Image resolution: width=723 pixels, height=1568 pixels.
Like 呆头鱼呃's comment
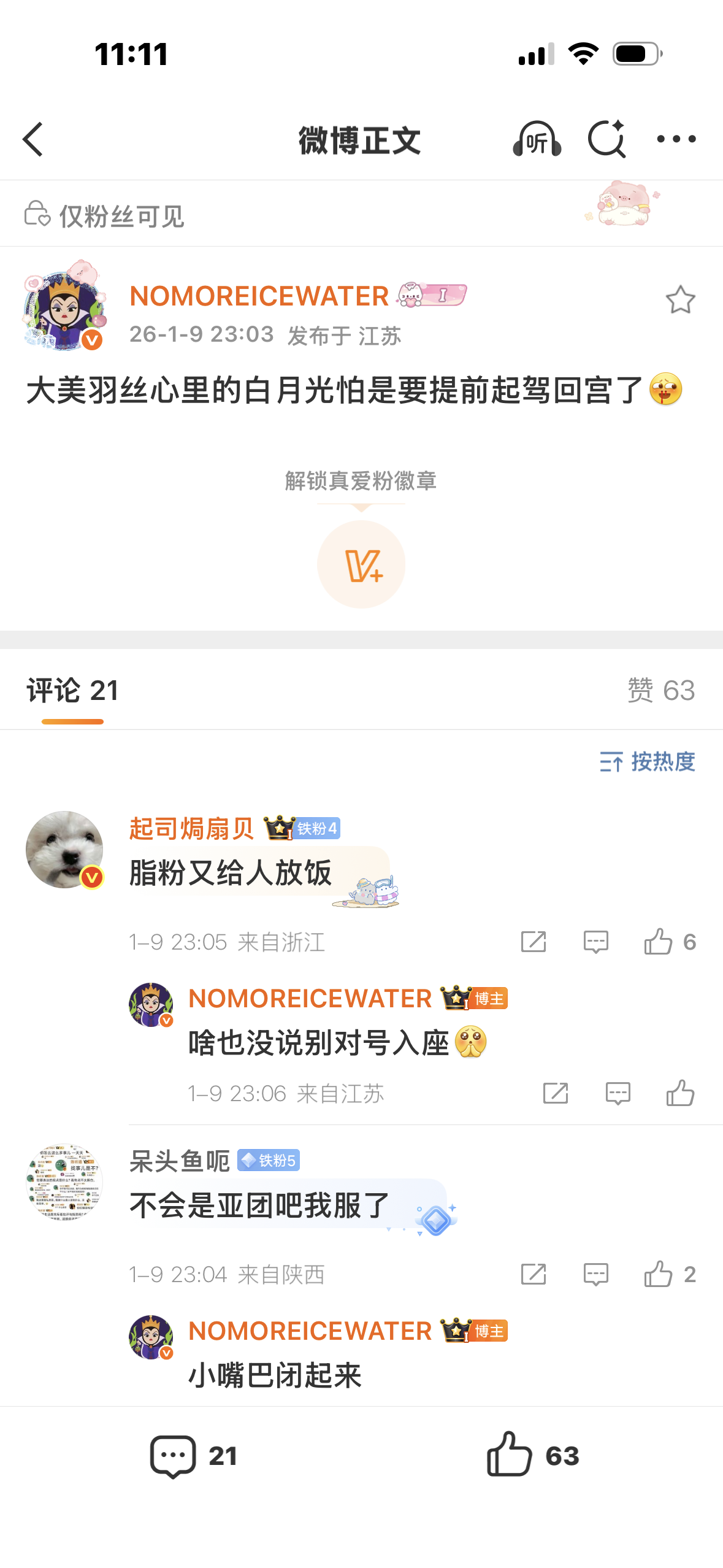click(x=659, y=1274)
